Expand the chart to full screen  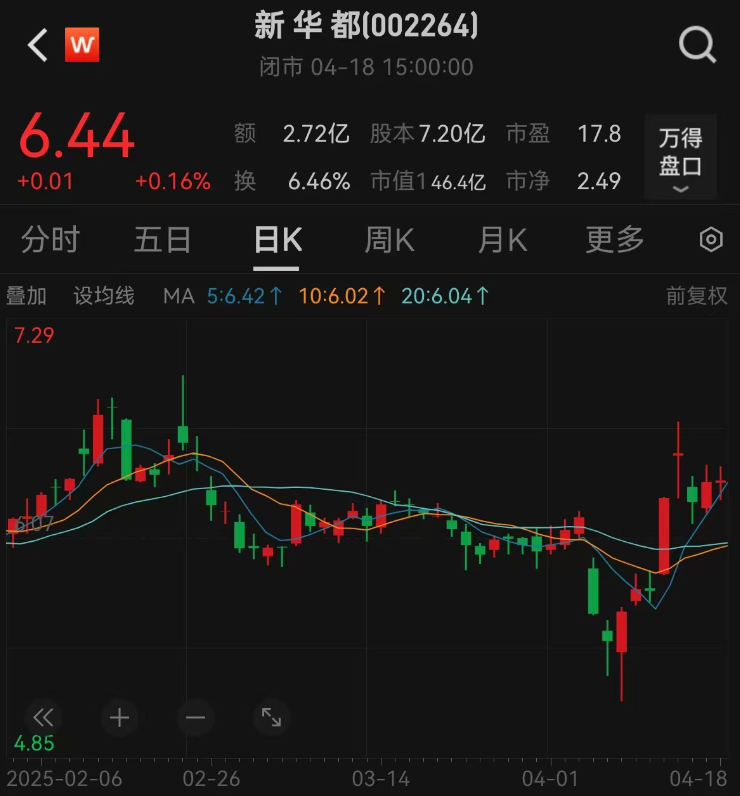(x=271, y=717)
